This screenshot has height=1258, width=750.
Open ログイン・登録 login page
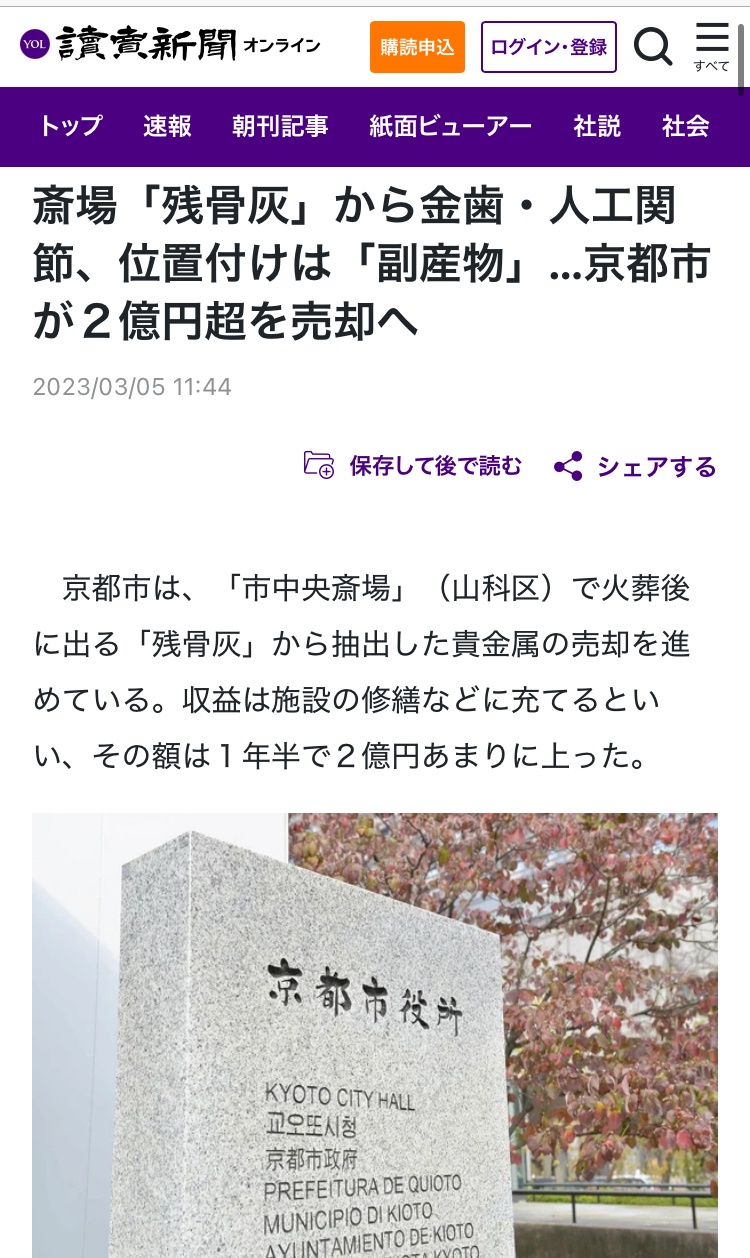pos(549,47)
